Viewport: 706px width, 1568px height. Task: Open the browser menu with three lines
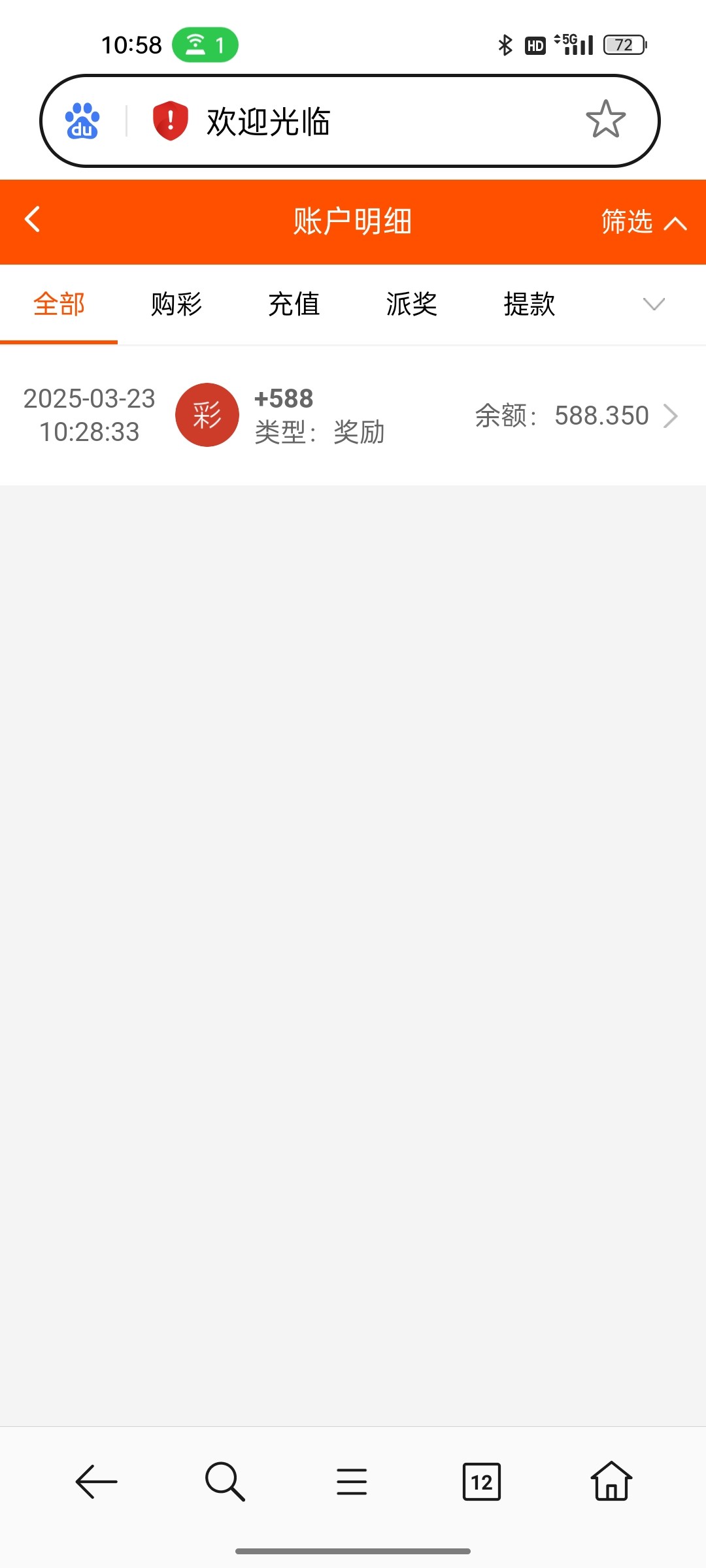point(352,1482)
